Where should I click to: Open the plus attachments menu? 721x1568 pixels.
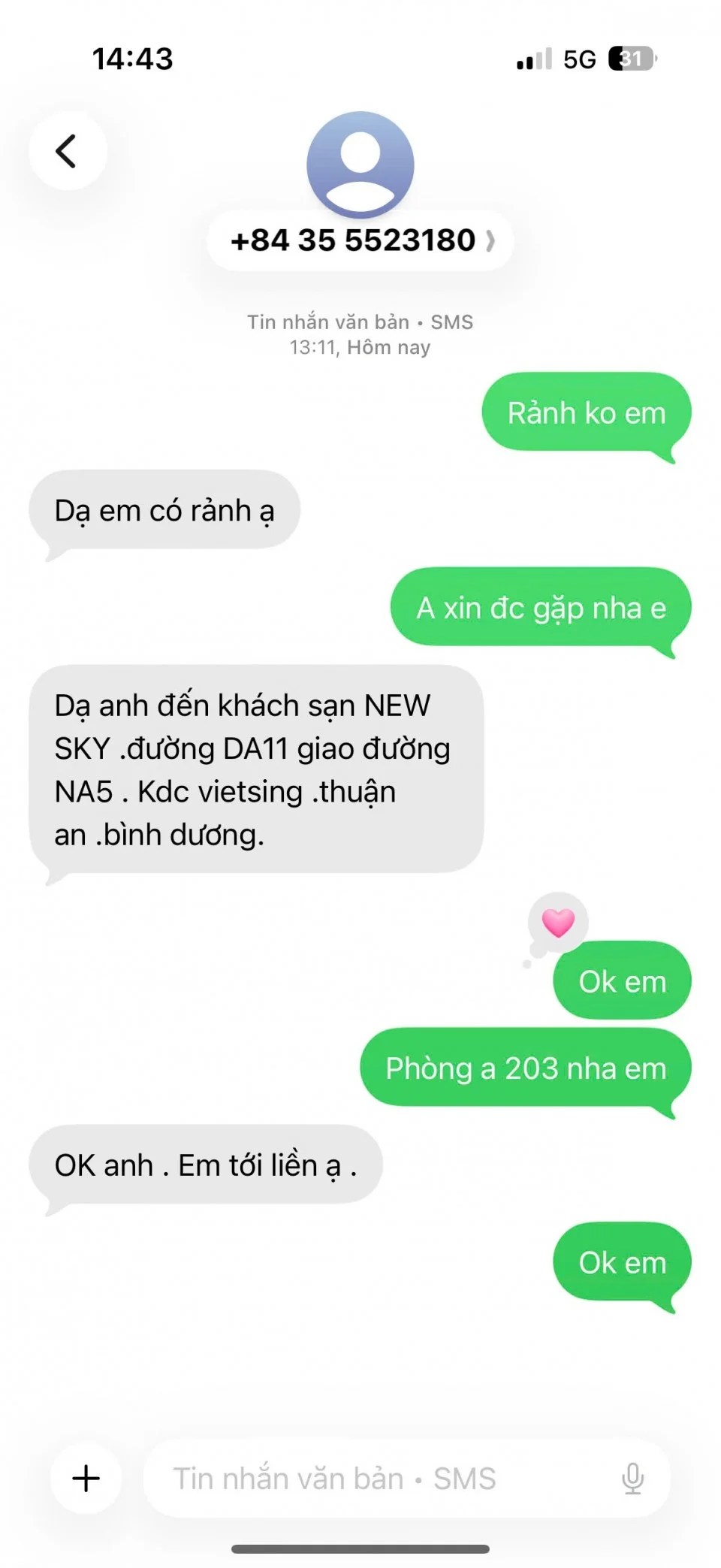86,1478
